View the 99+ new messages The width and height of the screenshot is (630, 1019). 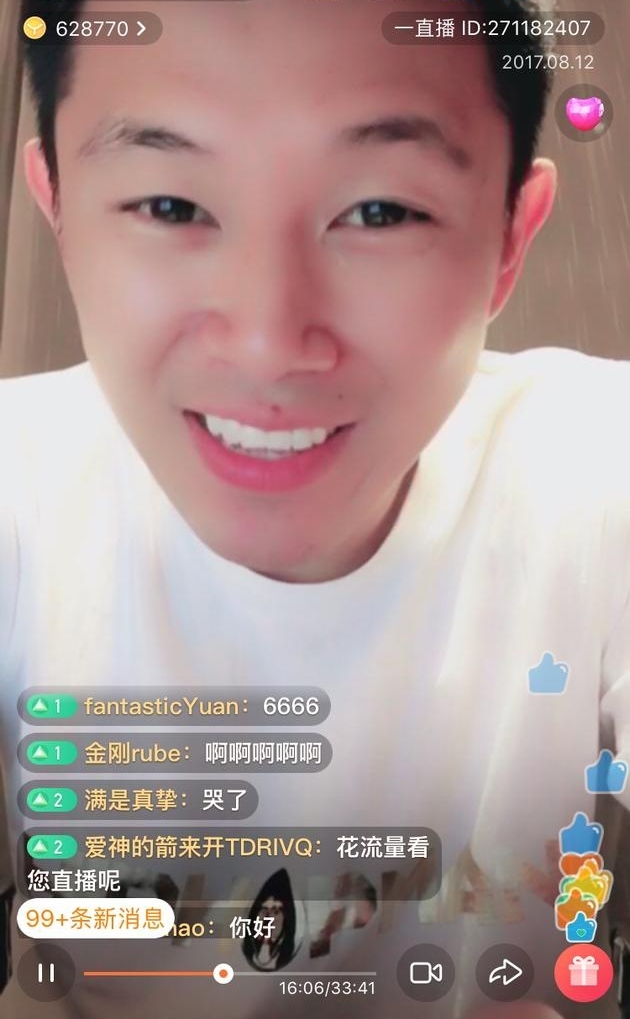95,918
